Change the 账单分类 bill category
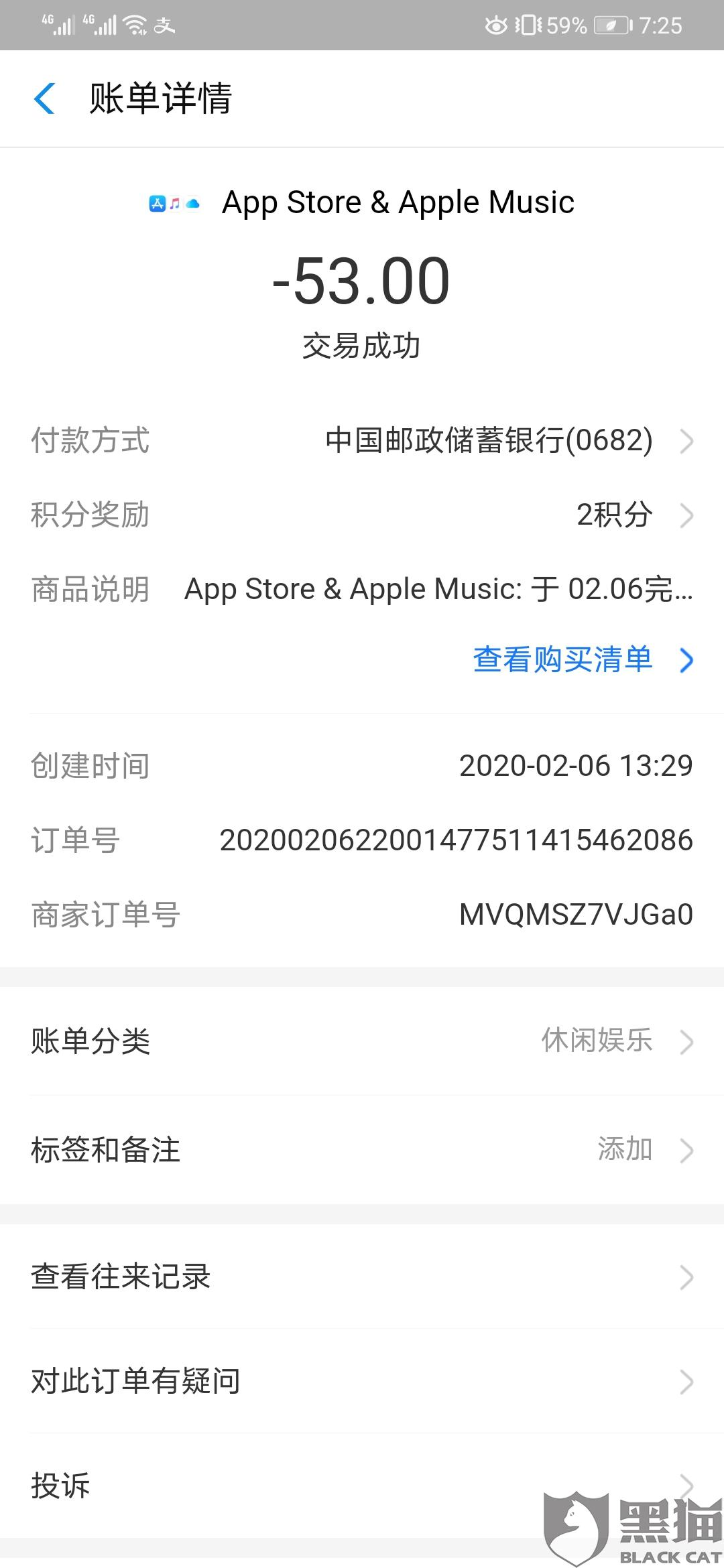Image resolution: width=724 pixels, height=1568 pixels. (362, 1041)
